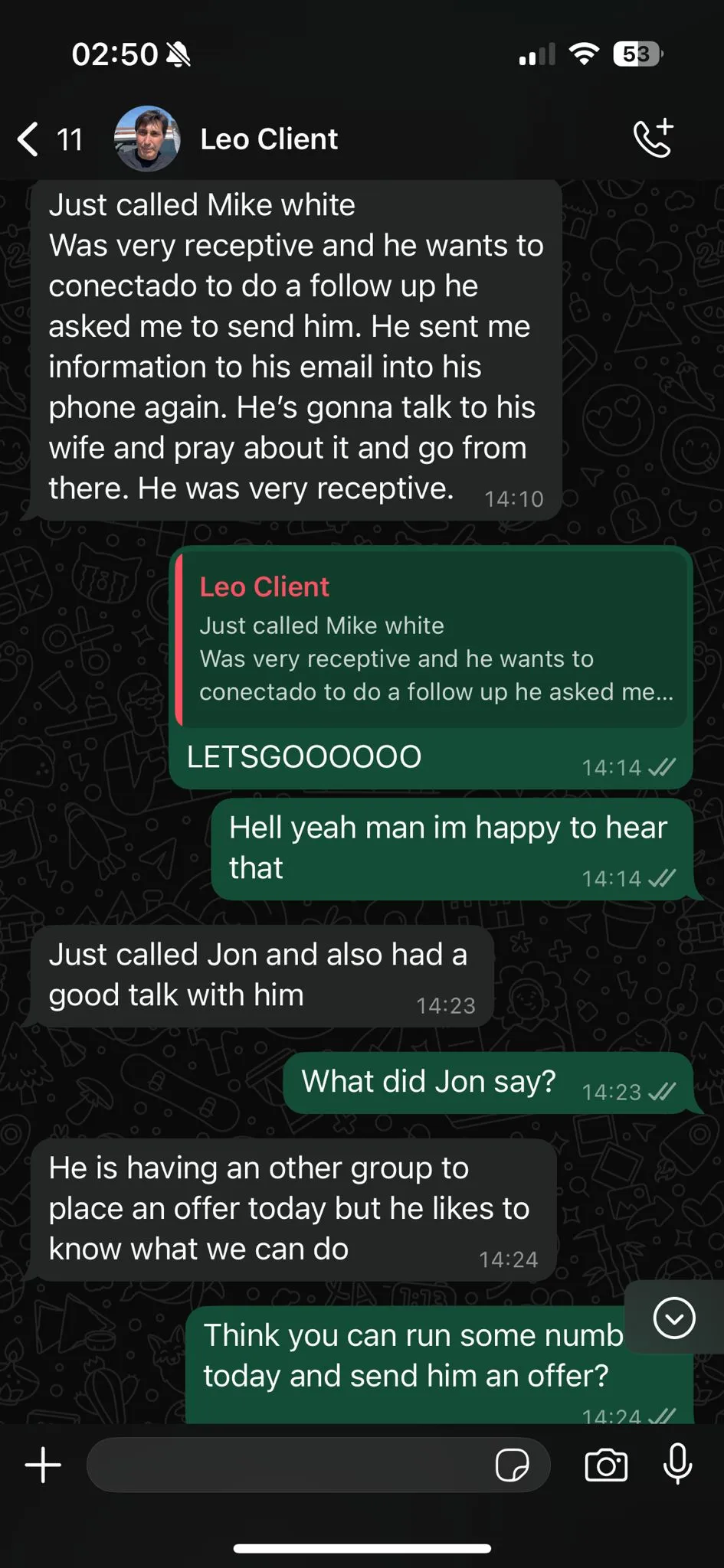This screenshot has width=724, height=1568.
Task: Open the camera to send a photo
Action: [606, 1465]
